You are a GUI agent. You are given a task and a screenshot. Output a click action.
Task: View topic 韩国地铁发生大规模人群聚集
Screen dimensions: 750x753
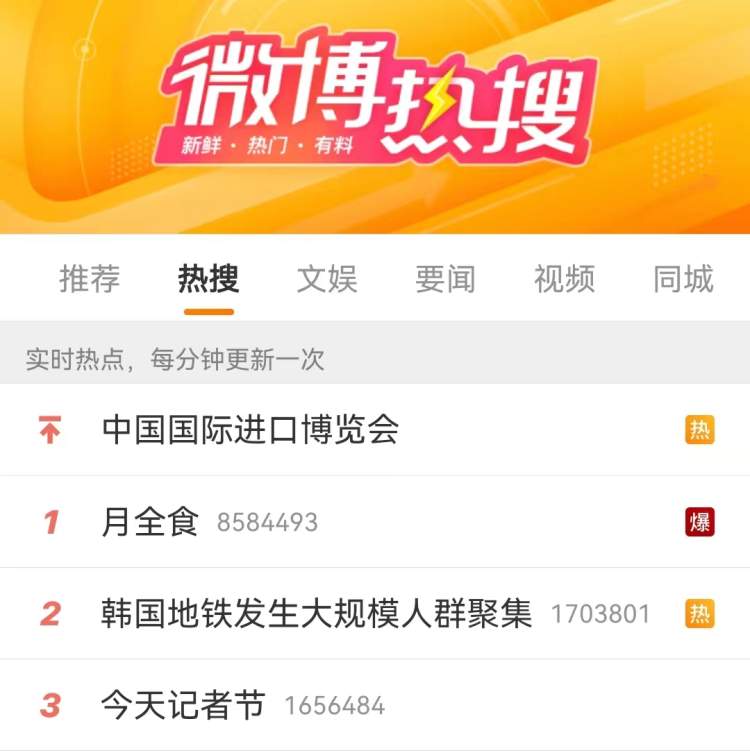point(317,614)
